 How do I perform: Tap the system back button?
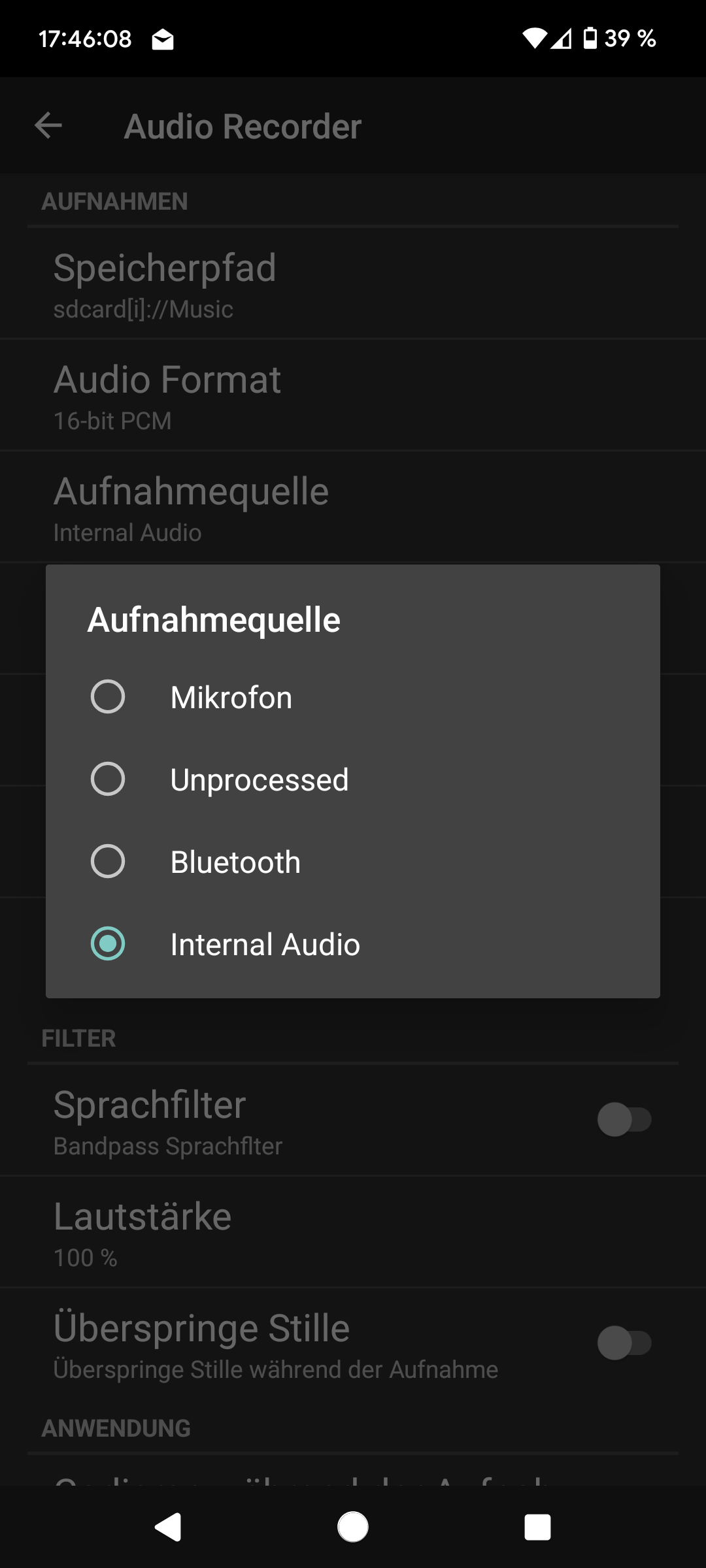[168, 1527]
